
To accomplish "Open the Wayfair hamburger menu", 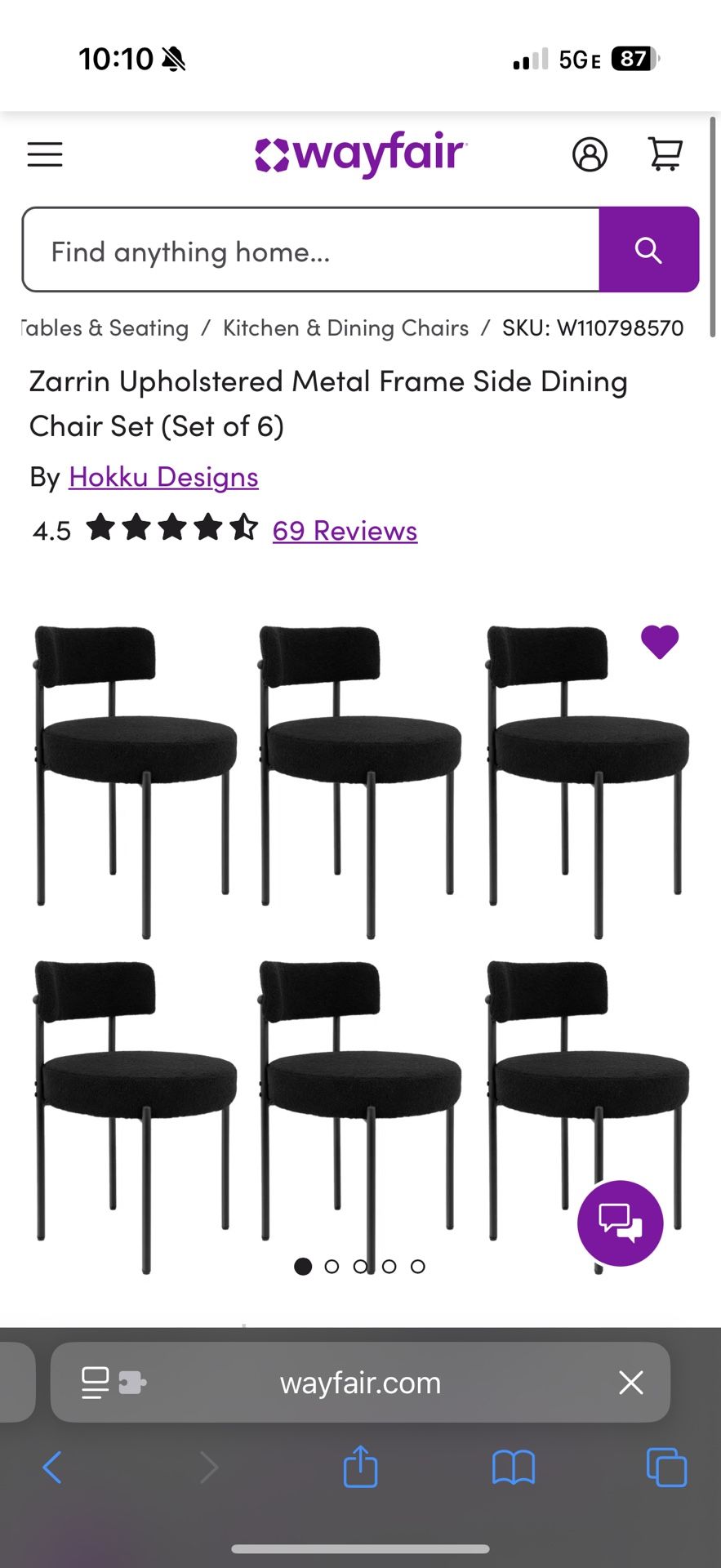I will 44,154.
